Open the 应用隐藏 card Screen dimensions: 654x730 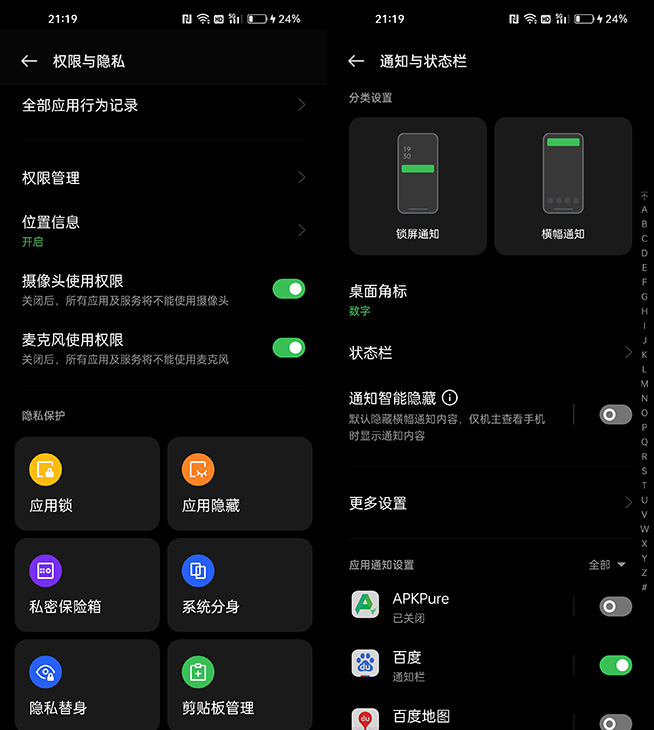coord(239,484)
